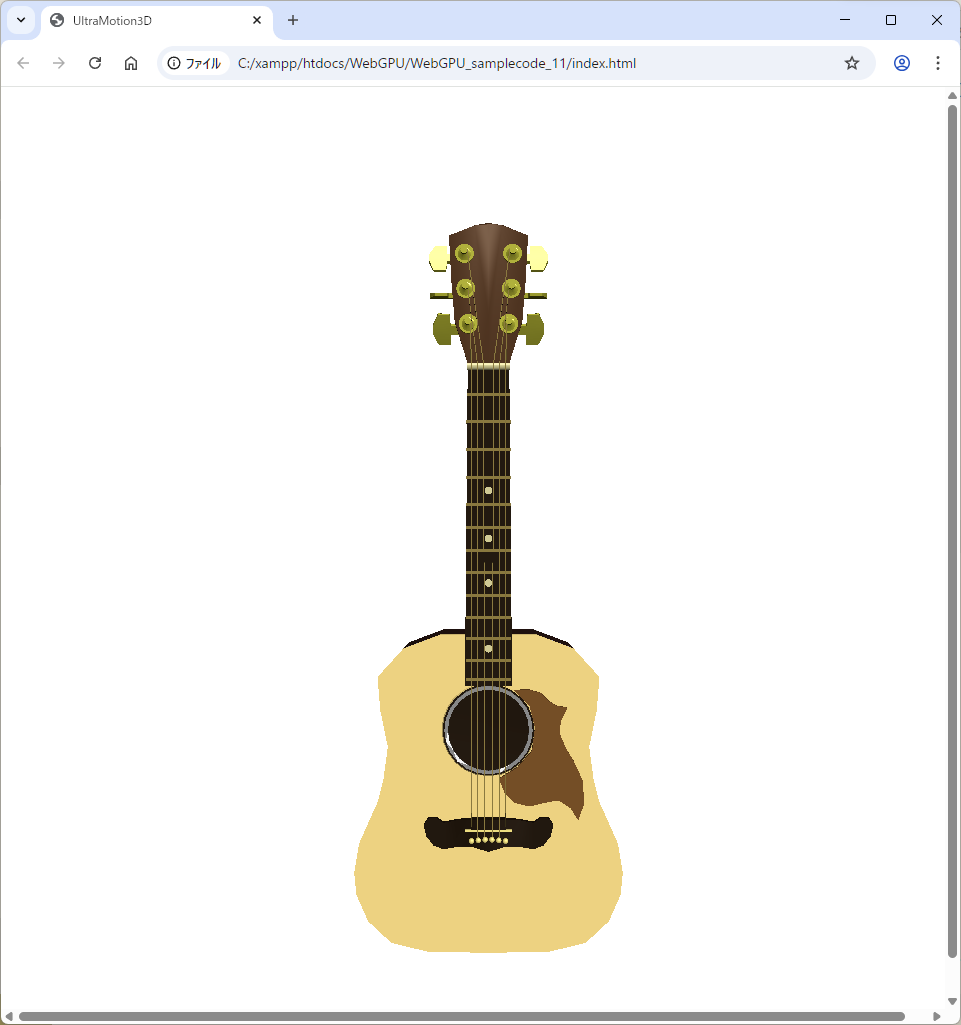Click the horizontal scrollbar right arrow

937,1017
